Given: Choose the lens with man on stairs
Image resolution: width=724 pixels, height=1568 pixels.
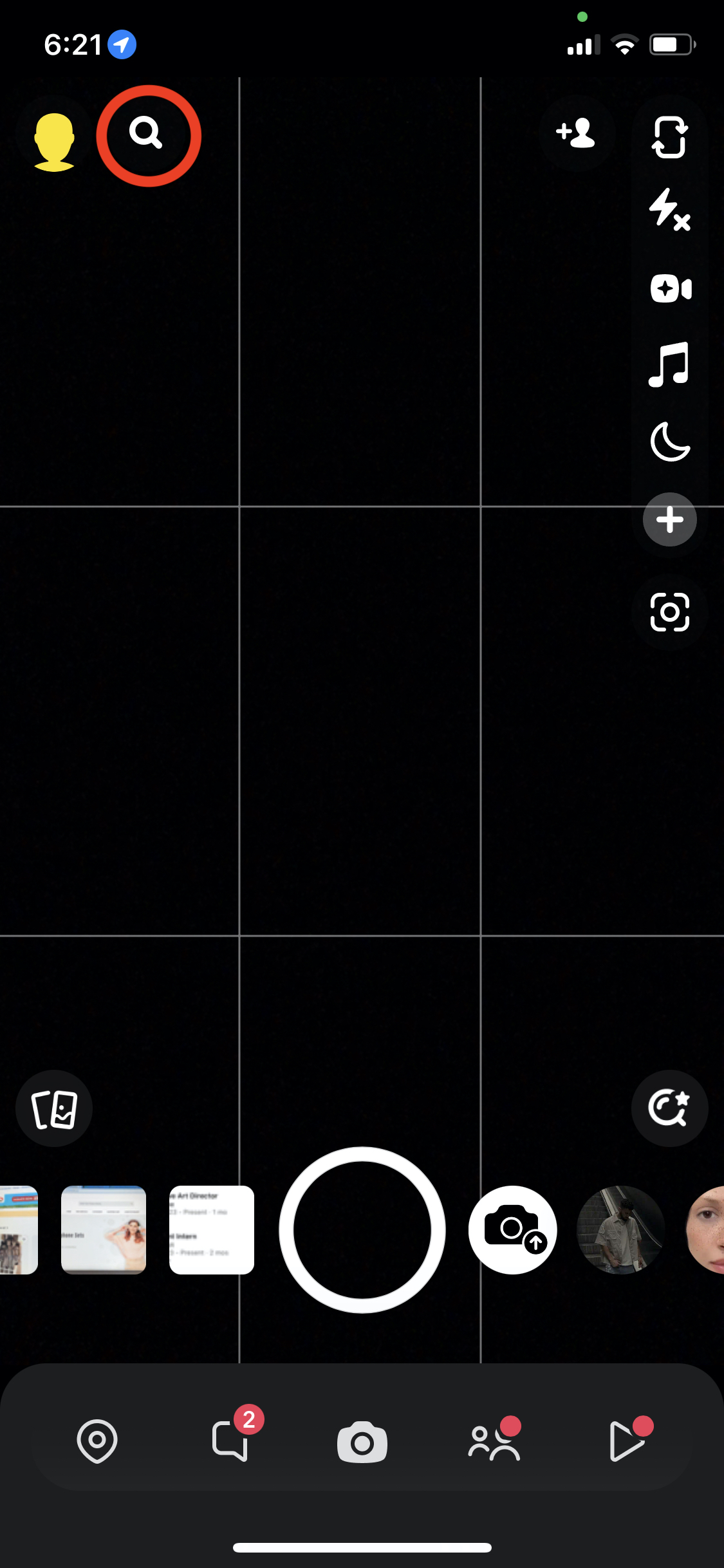Looking at the screenshot, I should [620, 1229].
